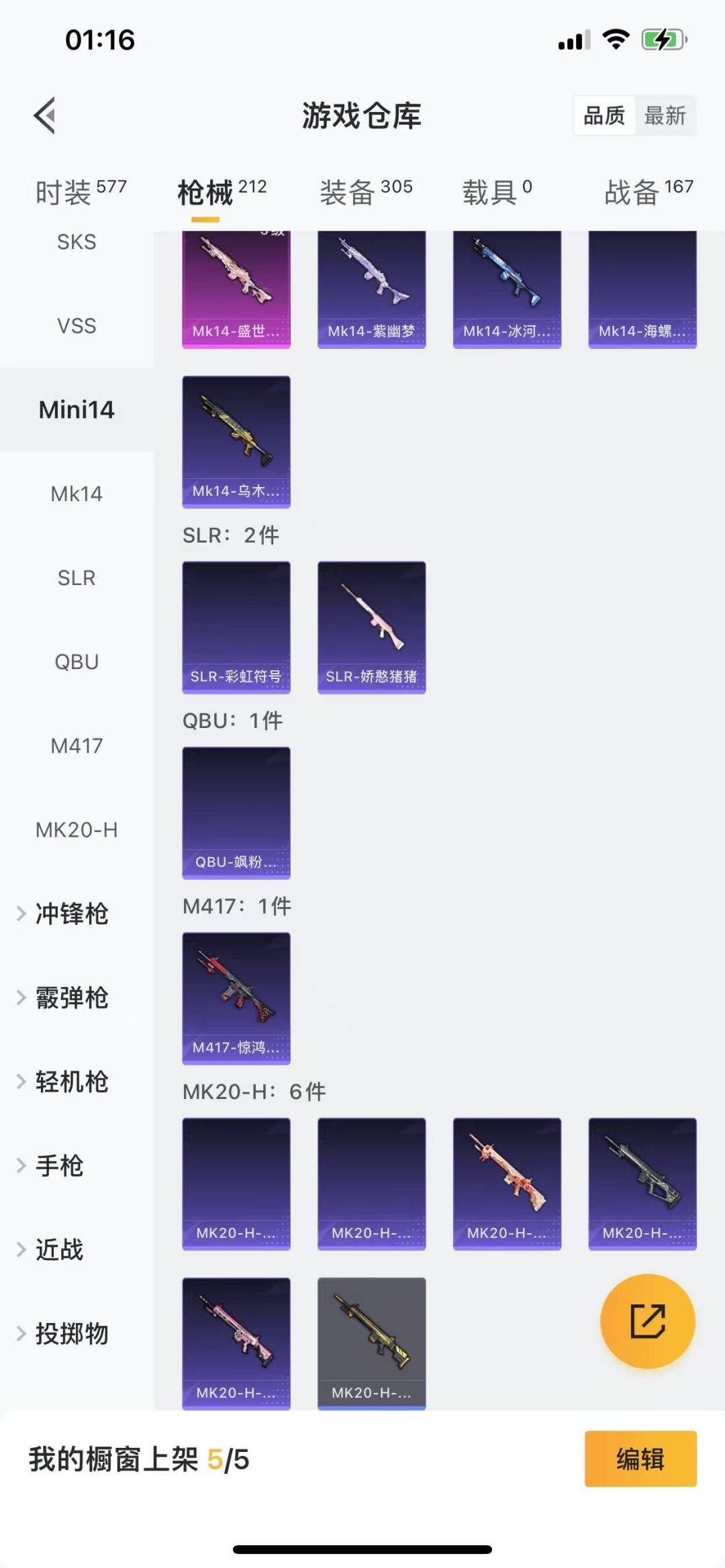Expand the 轻机枪 category
The width and height of the screenshot is (725, 1568).
click(x=71, y=1082)
